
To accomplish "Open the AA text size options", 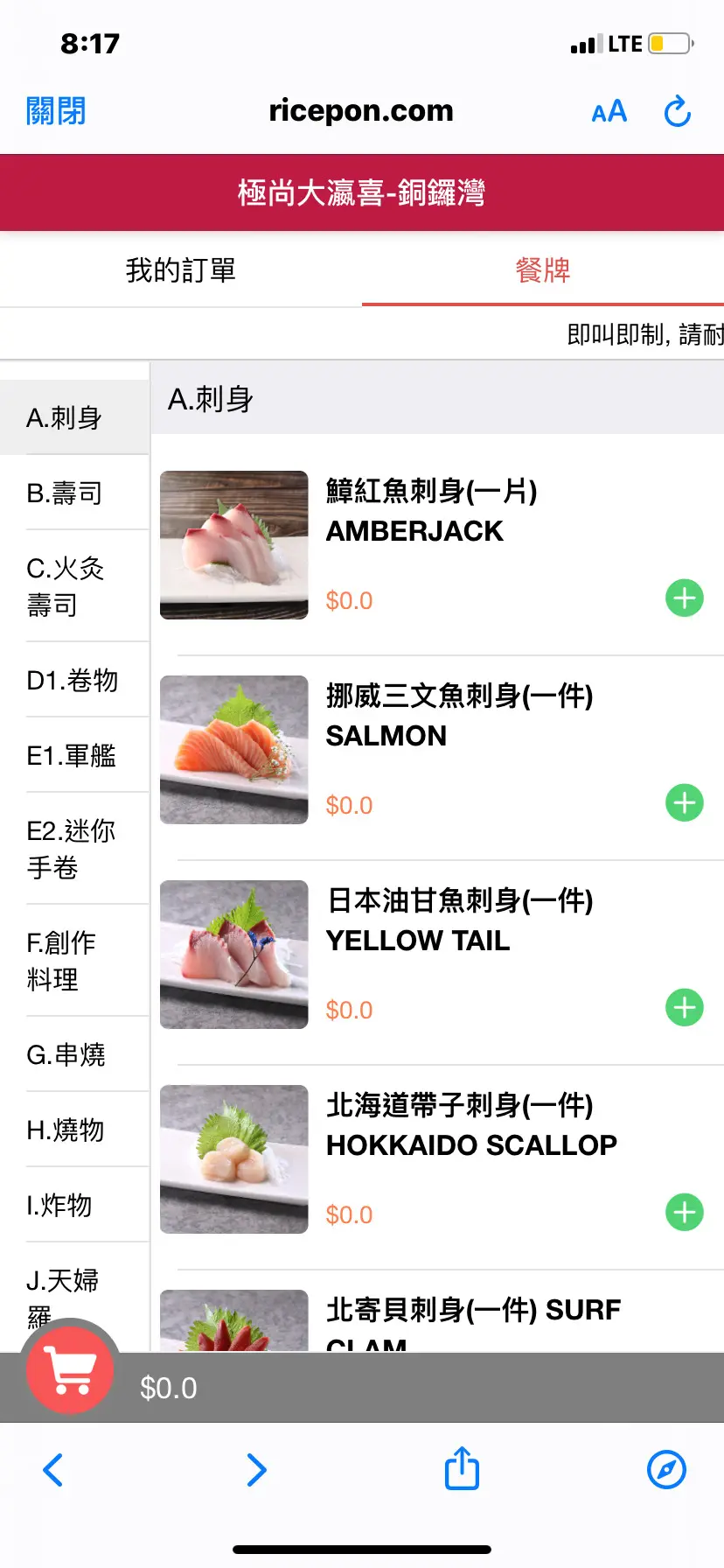I will (x=609, y=112).
